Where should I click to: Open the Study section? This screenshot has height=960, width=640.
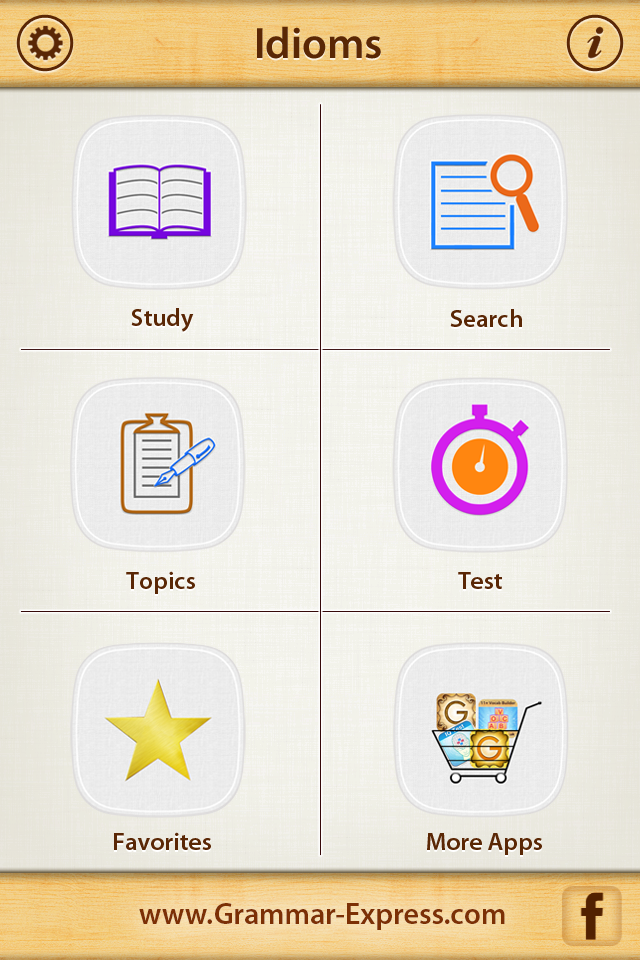(160, 202)
